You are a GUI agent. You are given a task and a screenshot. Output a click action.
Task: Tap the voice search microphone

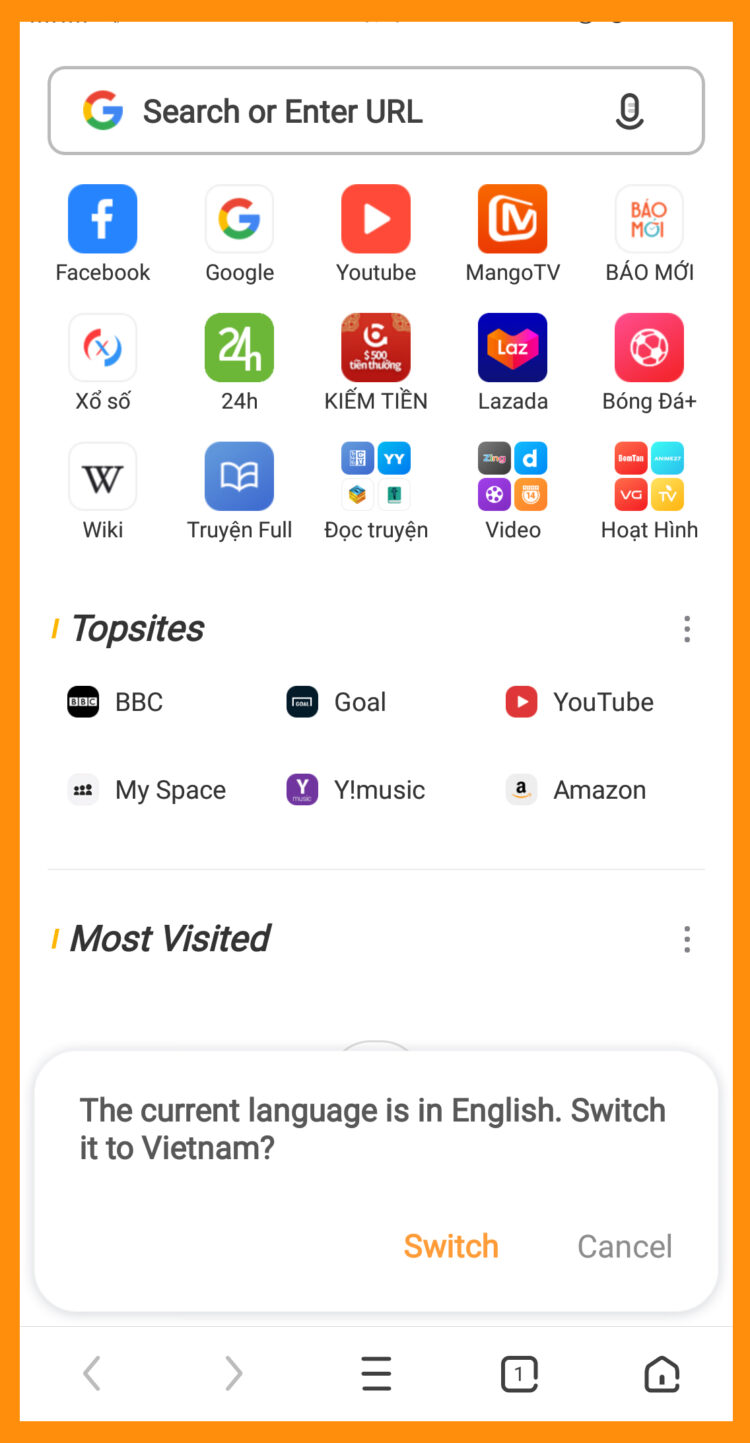pyautogui.click(x=627, y=111)
